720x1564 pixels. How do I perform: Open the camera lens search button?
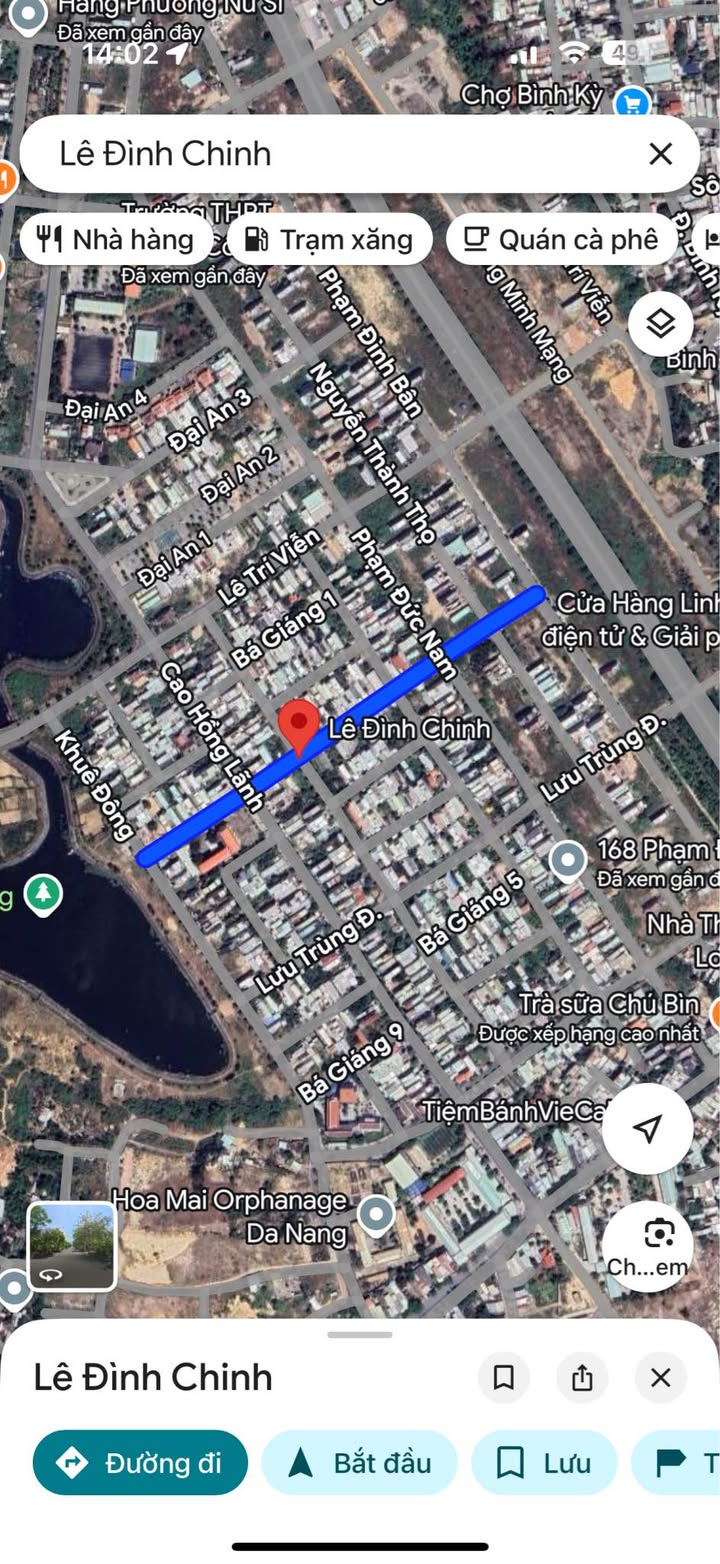[647, 1246]
